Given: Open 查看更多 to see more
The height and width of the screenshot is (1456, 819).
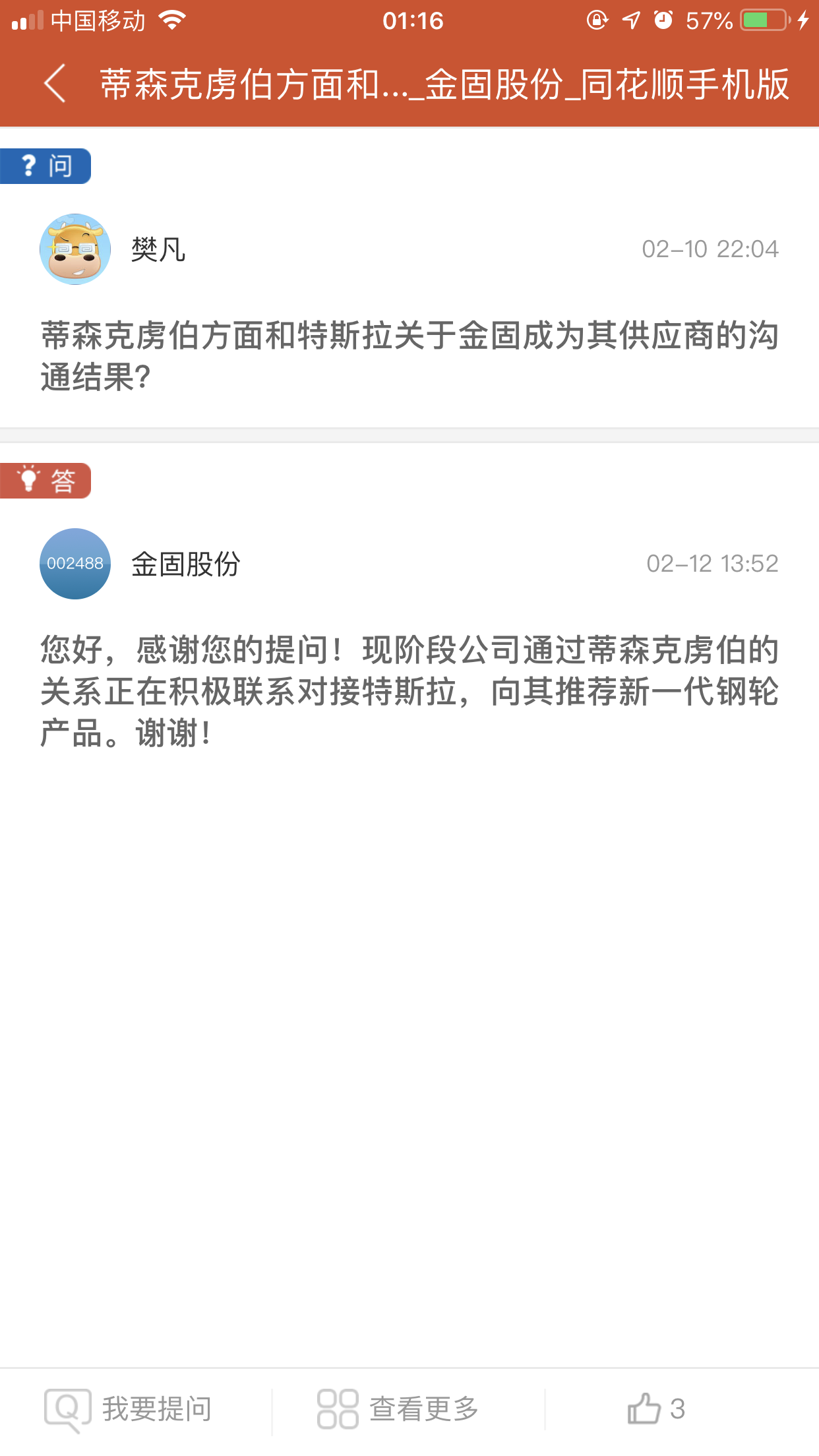Looking at the screenshot, I should 398,1409.
